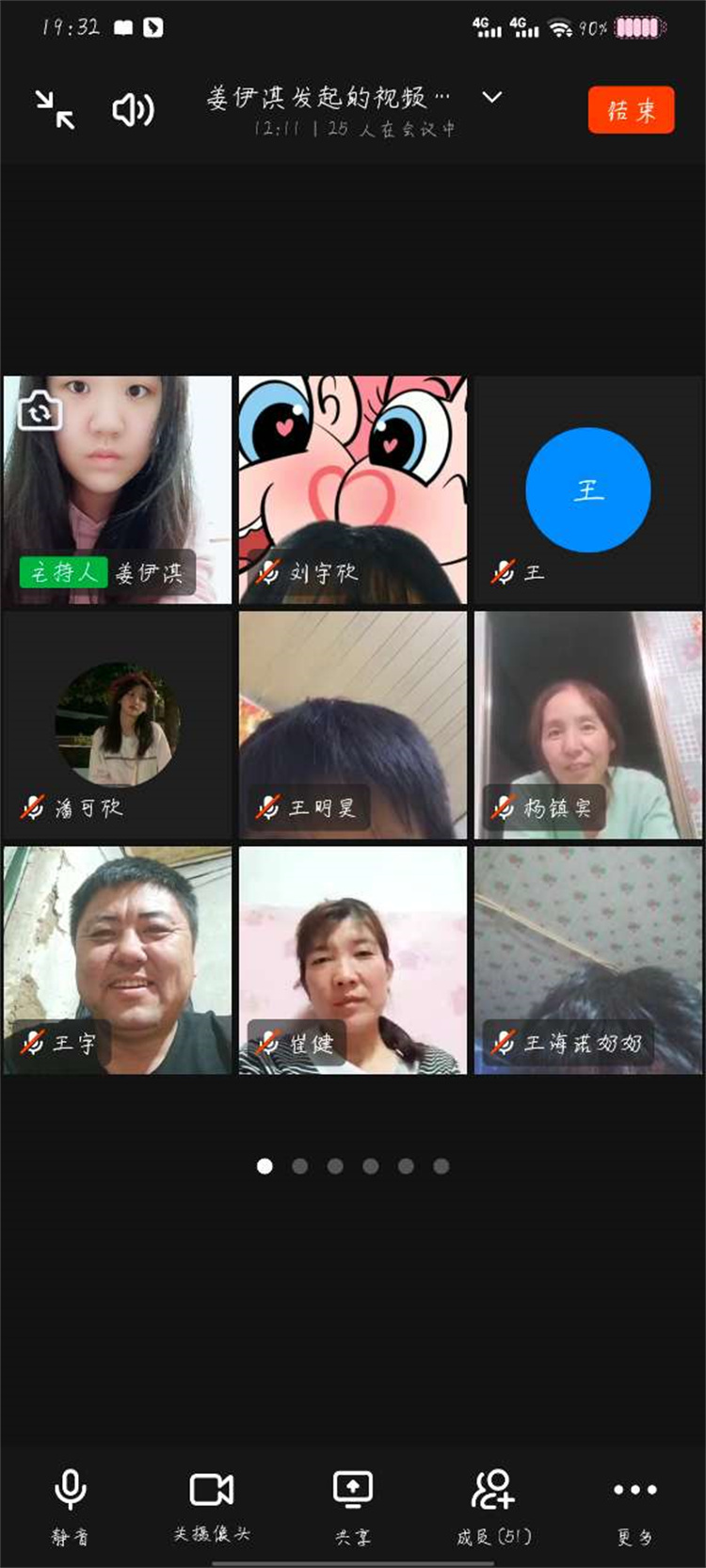
Task: Toggle the speaker audio output
Action: 133,110
